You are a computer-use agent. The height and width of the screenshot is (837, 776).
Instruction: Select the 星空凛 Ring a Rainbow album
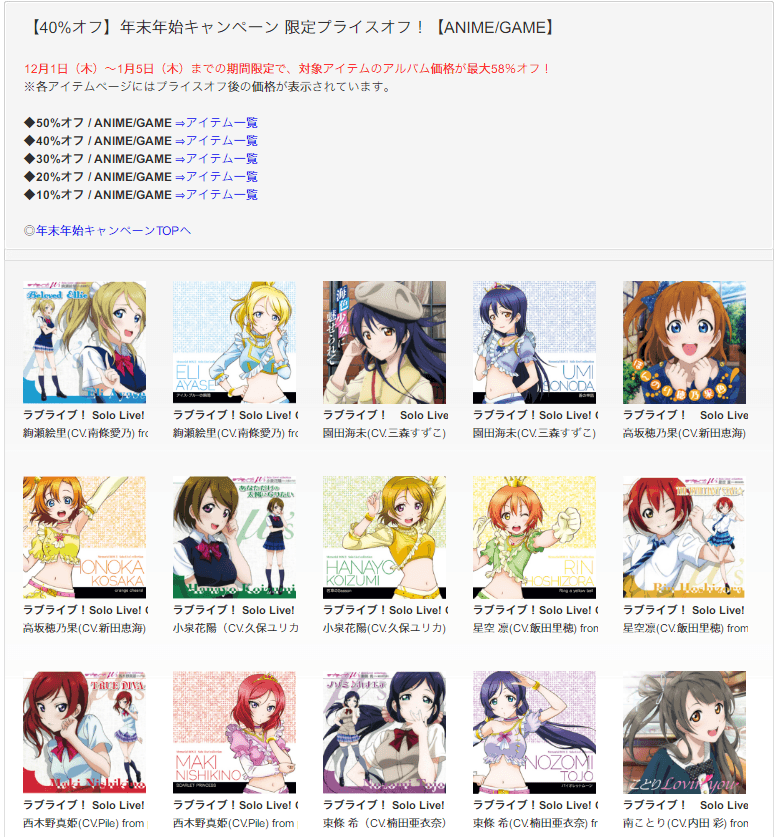(x=684, y=537)
